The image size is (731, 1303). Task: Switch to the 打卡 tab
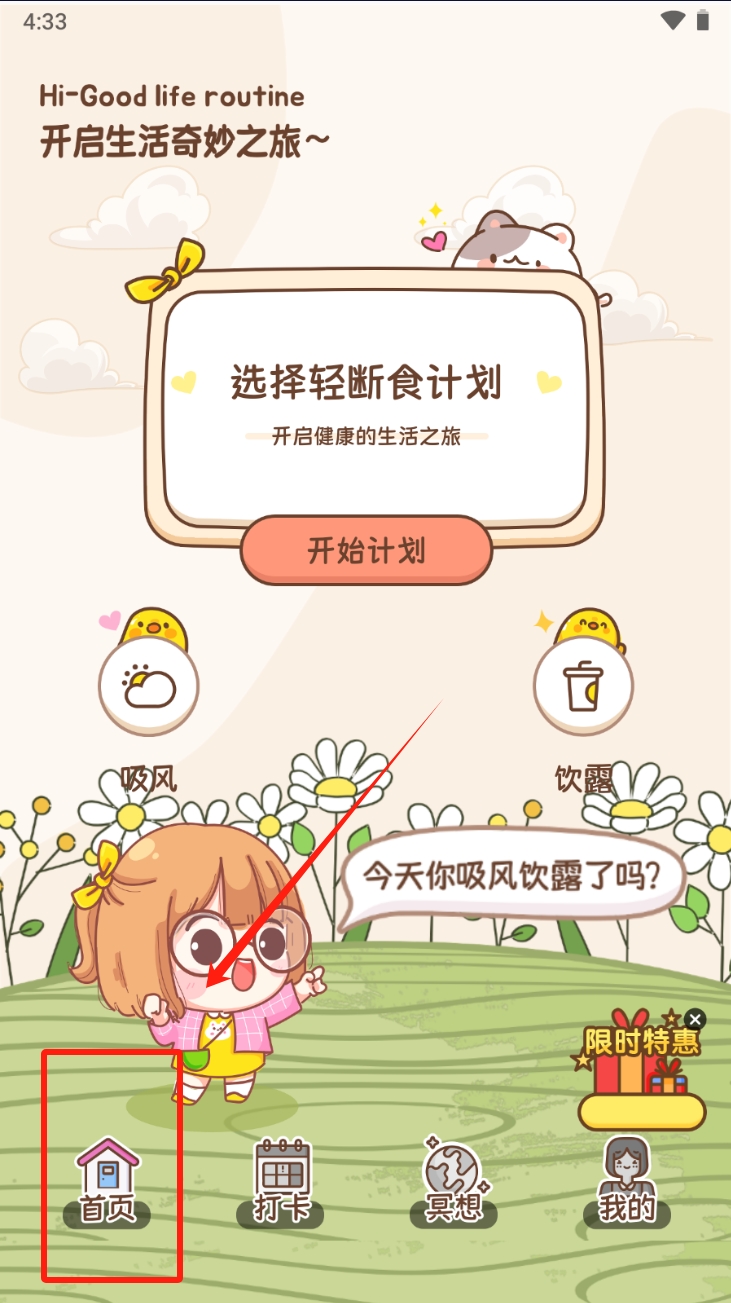coord(281,1182)
